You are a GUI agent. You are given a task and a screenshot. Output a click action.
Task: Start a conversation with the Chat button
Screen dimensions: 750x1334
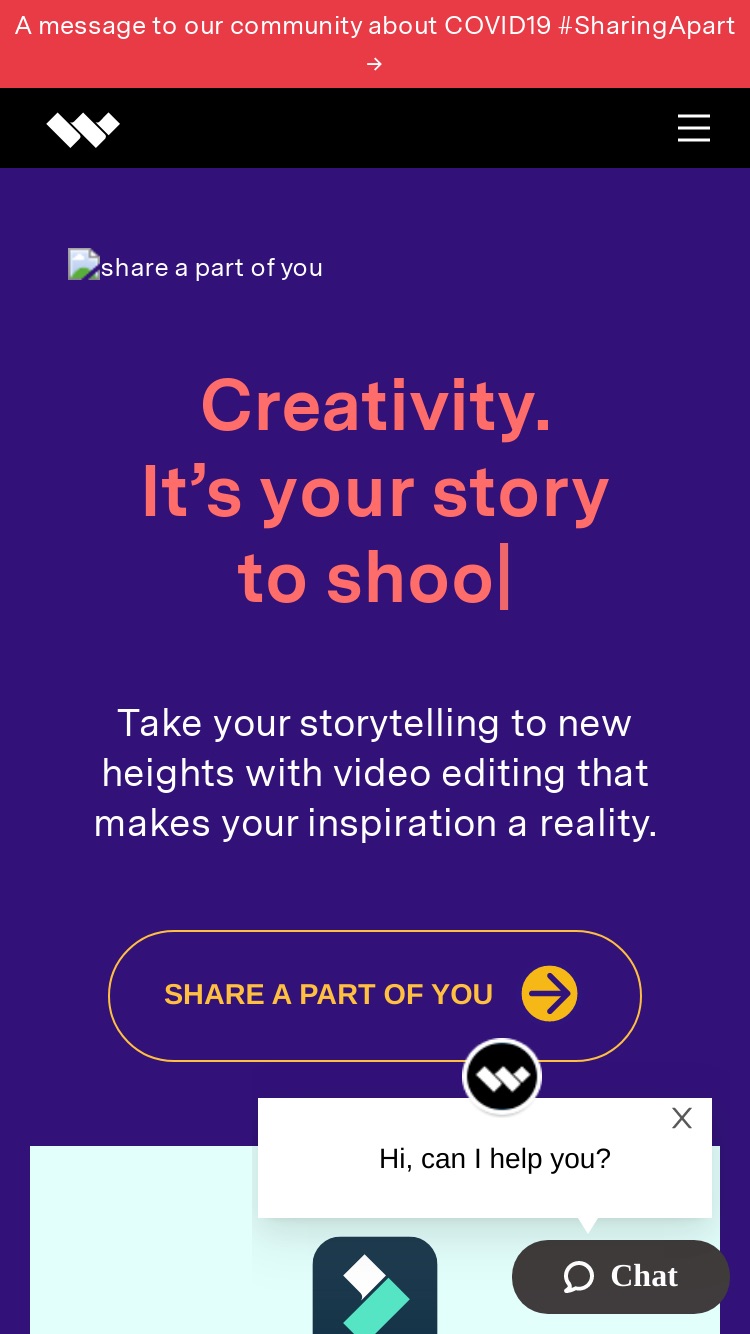pyautogui.click(x=621, y=1277)
